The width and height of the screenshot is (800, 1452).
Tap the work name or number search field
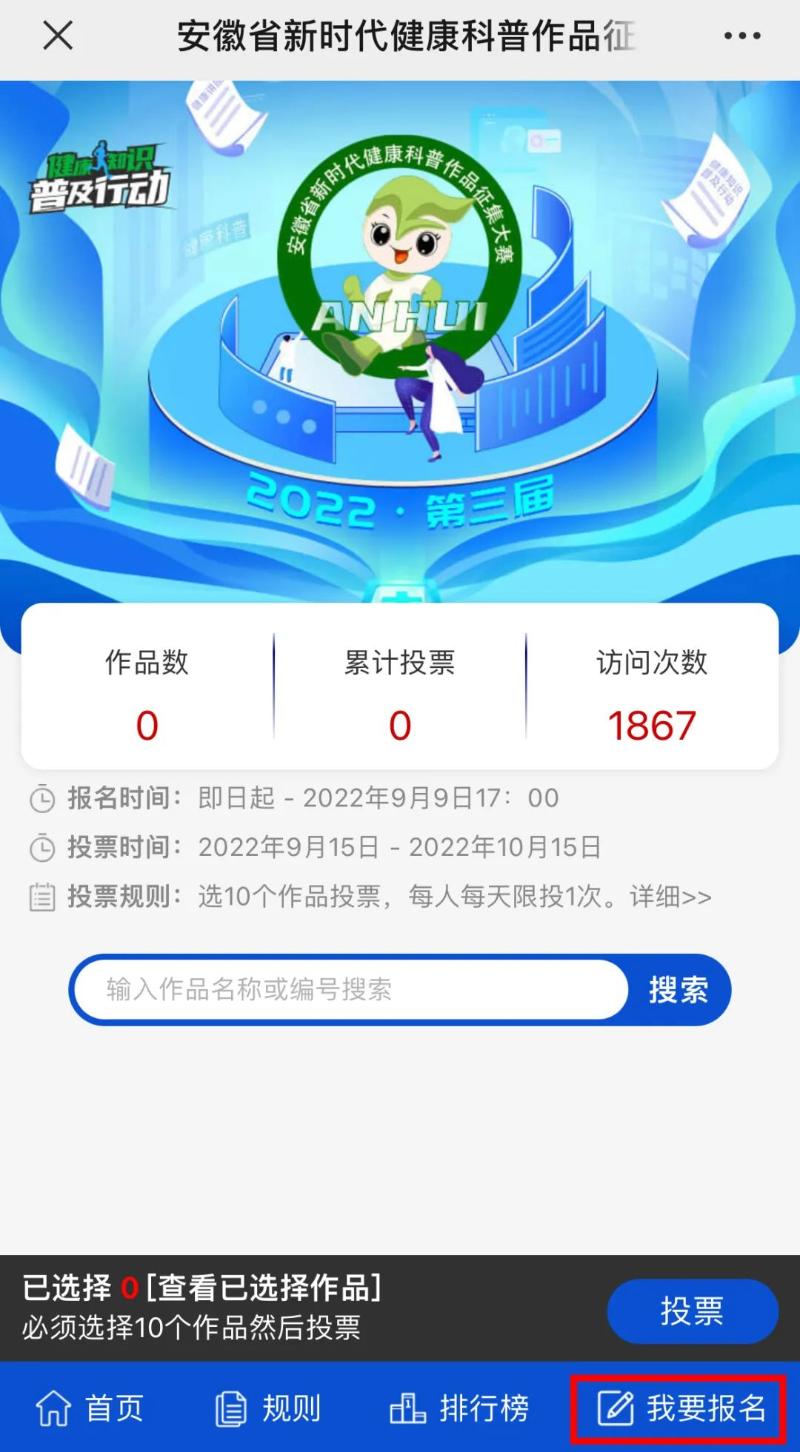pos(352,990)
